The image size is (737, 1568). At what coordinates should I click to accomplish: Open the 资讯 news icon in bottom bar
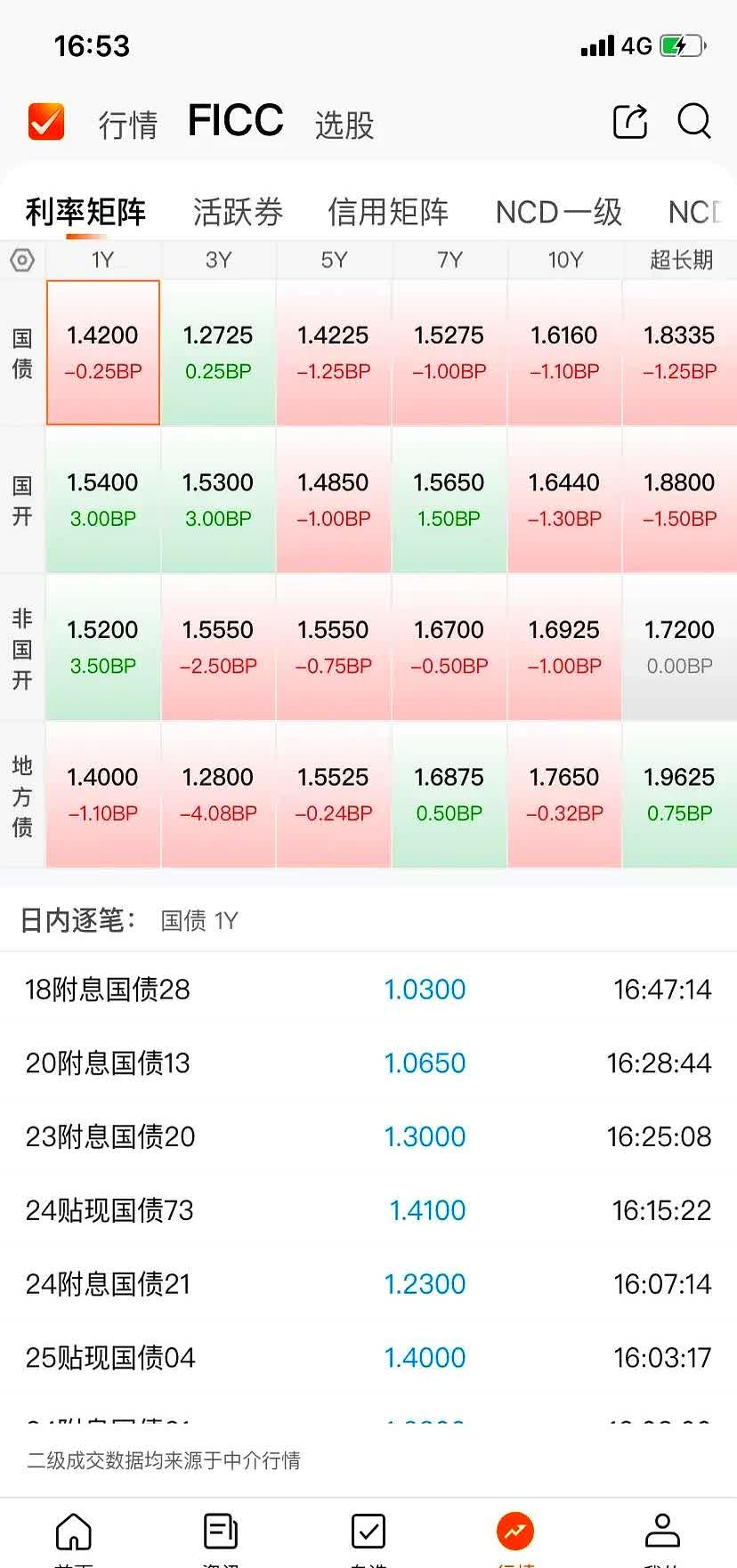pos(220,1527)
